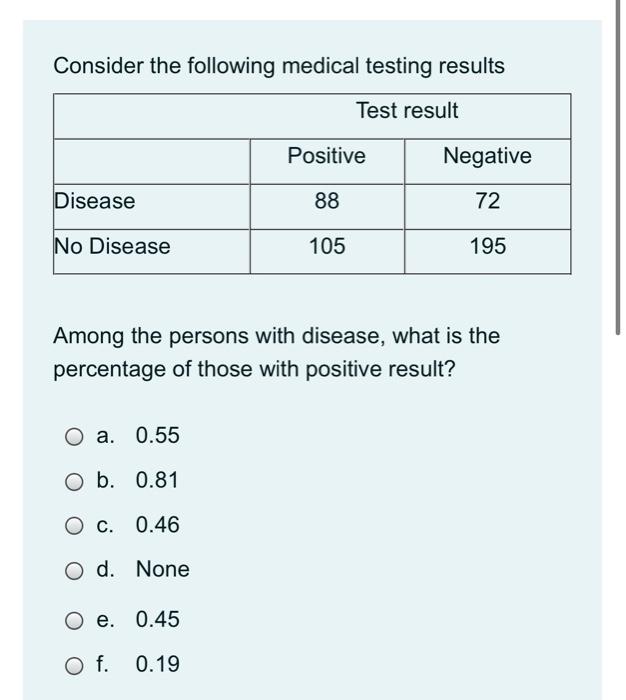Select answer option a. 0.55
The width and height of the screenshot is (626, 700).
(73, 436)
